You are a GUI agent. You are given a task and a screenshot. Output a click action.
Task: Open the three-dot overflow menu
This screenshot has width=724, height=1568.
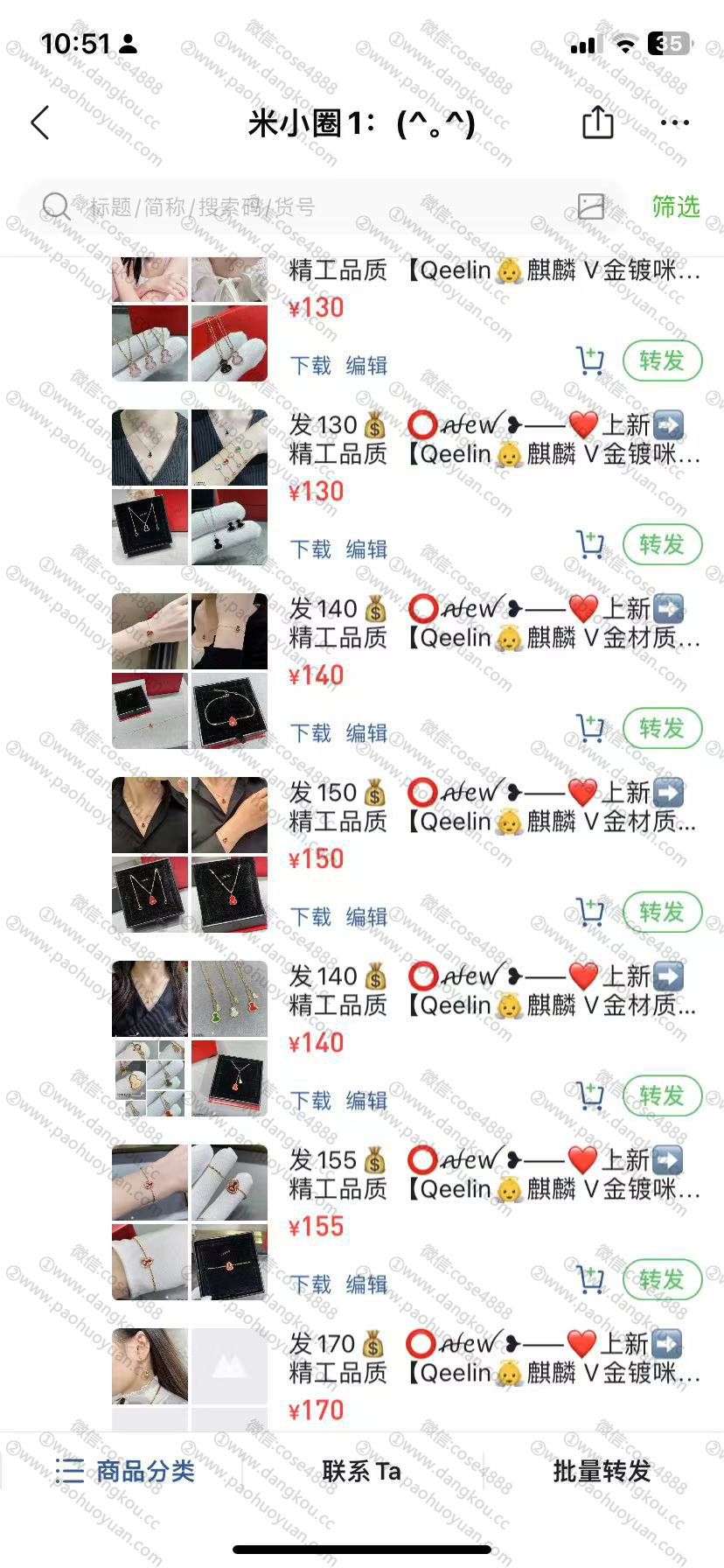point(675,123)
